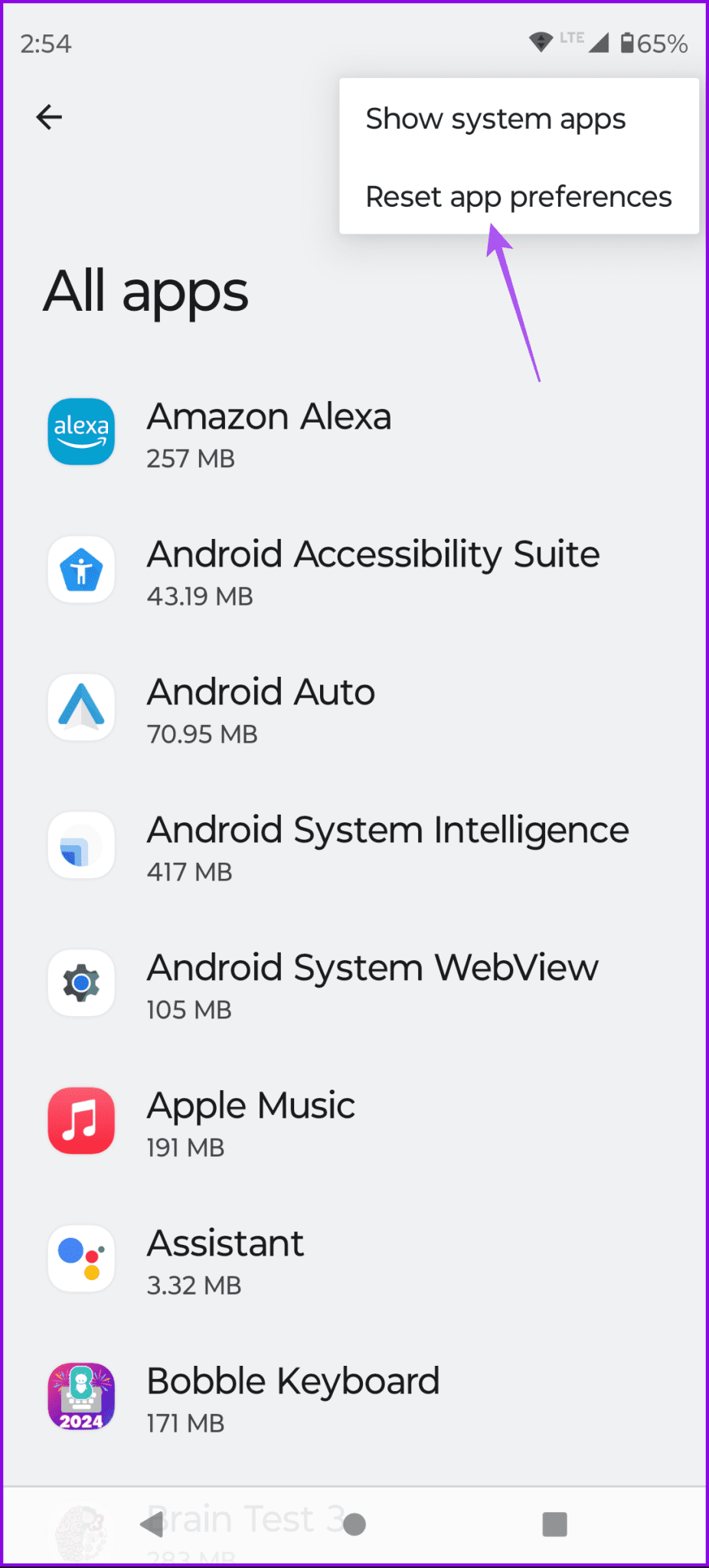
Task: Tap the back navigation triangle button
Action: click(x=151, y=1524)
